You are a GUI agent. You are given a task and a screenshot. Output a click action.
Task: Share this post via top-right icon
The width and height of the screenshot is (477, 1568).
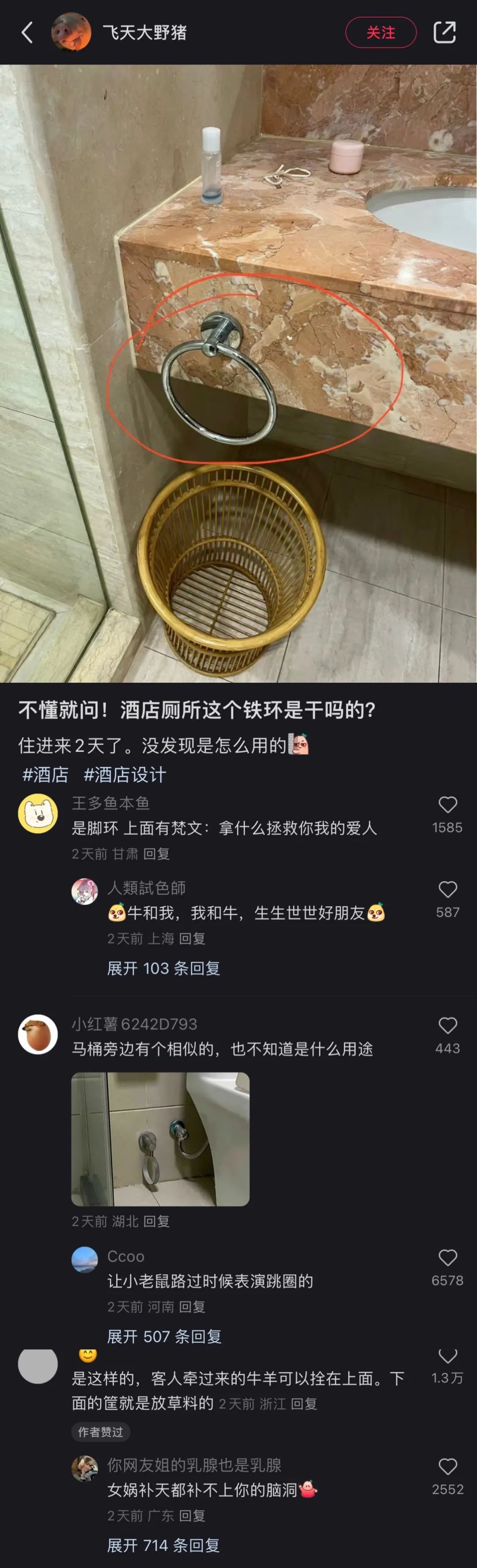[444, 32]
